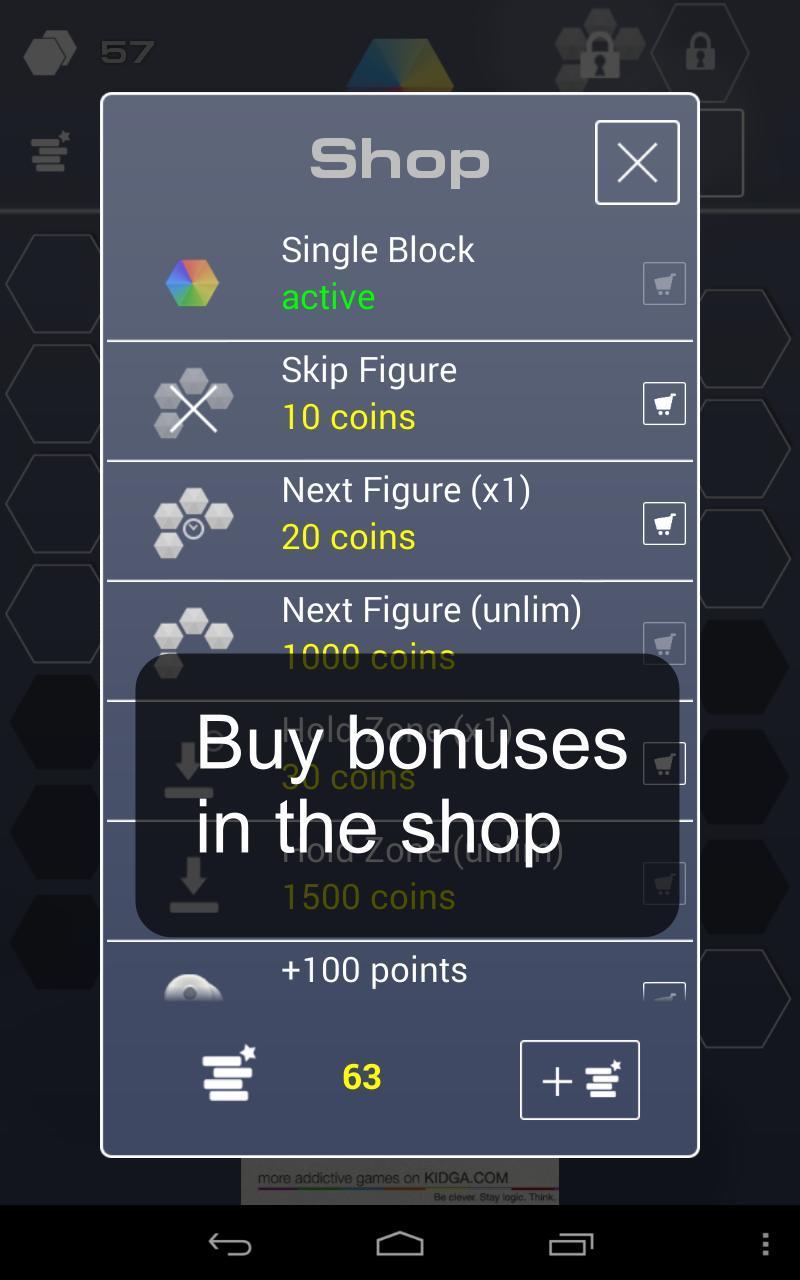Buy Skip Figure for 10 coins
Viewport: 800px width, 1280px height.
(x=664, y=404)
